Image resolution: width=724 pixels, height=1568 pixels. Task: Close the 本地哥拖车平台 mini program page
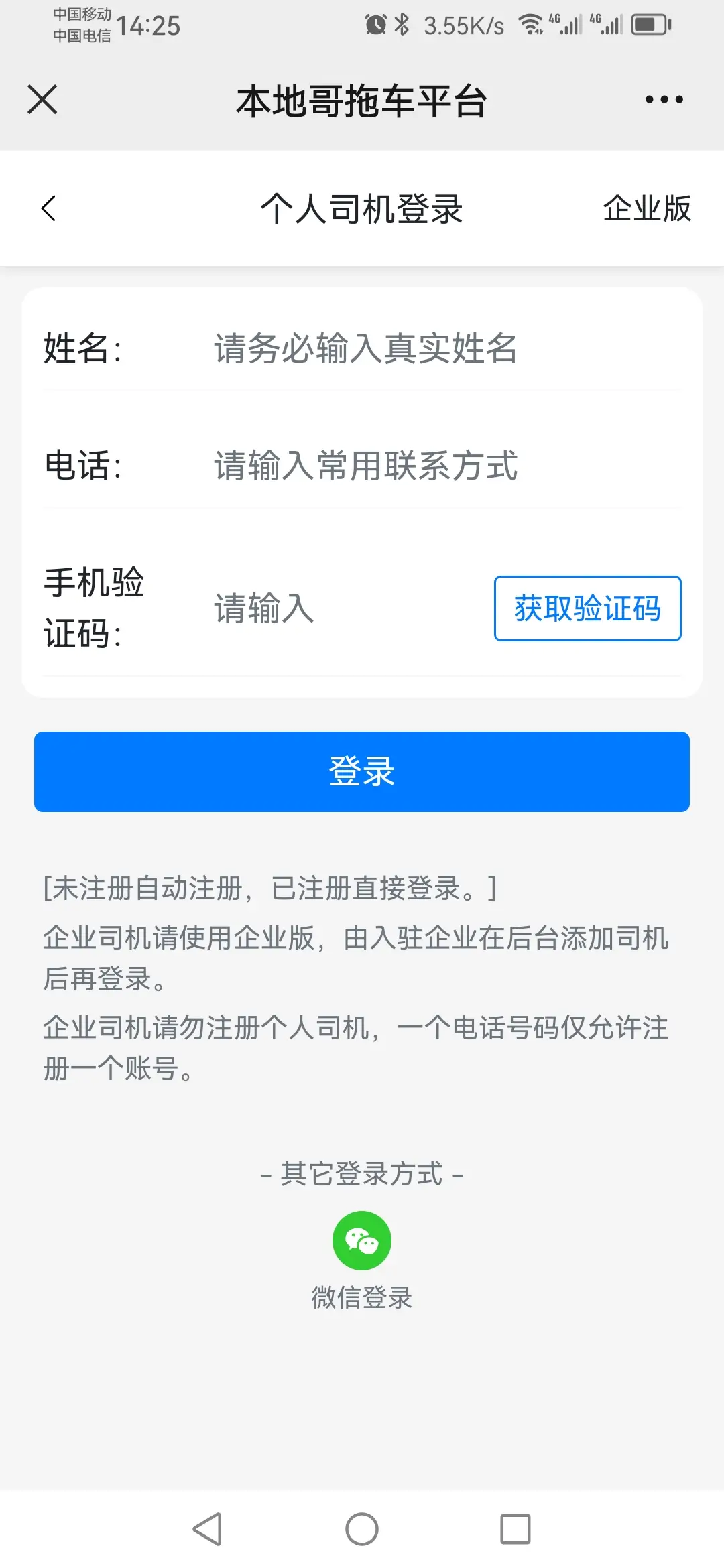pos(42,100)
